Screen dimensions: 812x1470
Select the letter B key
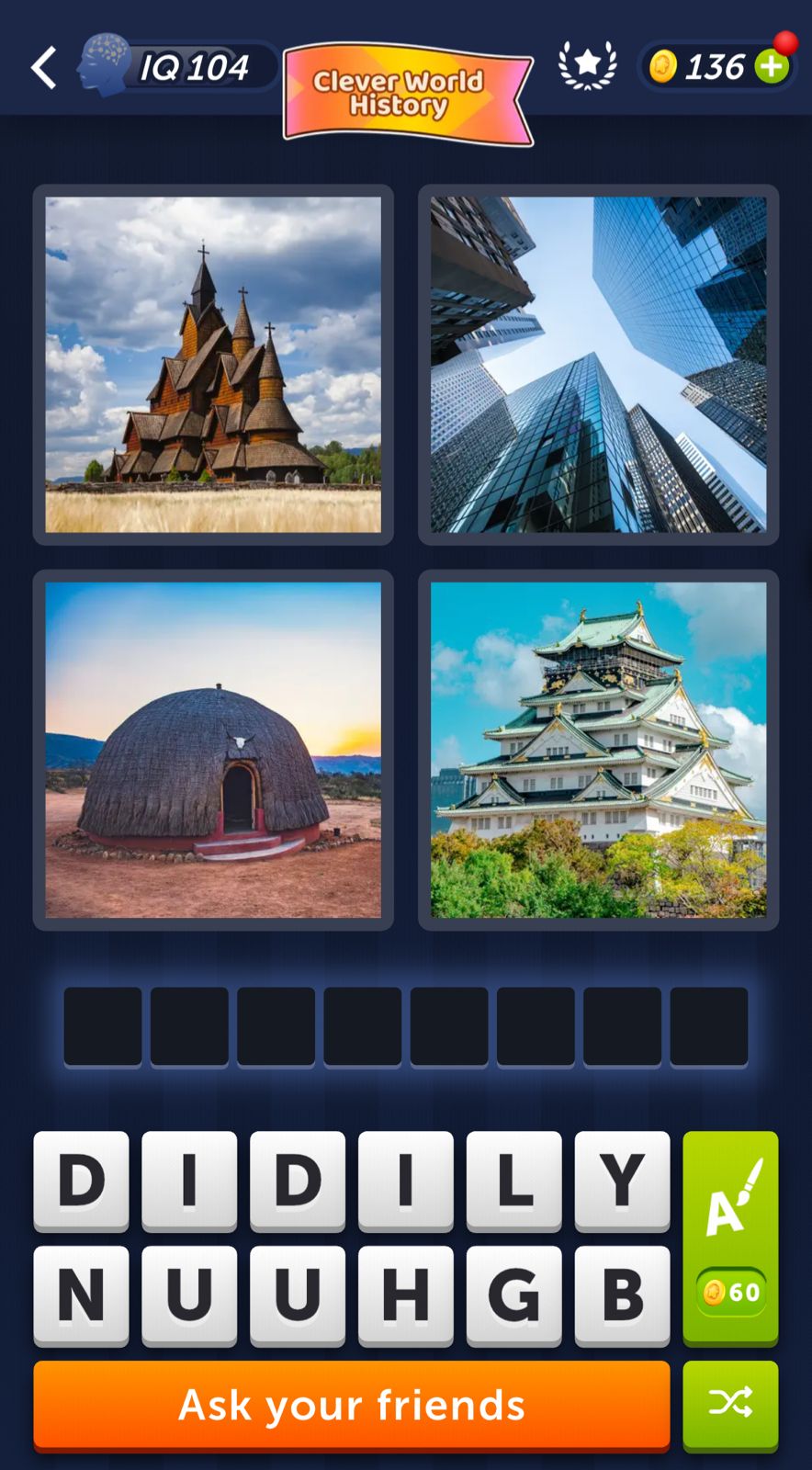622,1296
